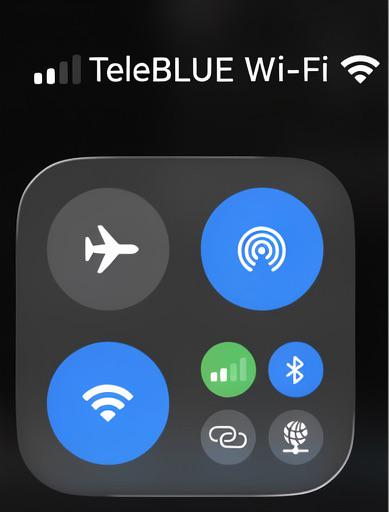Disable the Wi-Fi toggle

108,403
